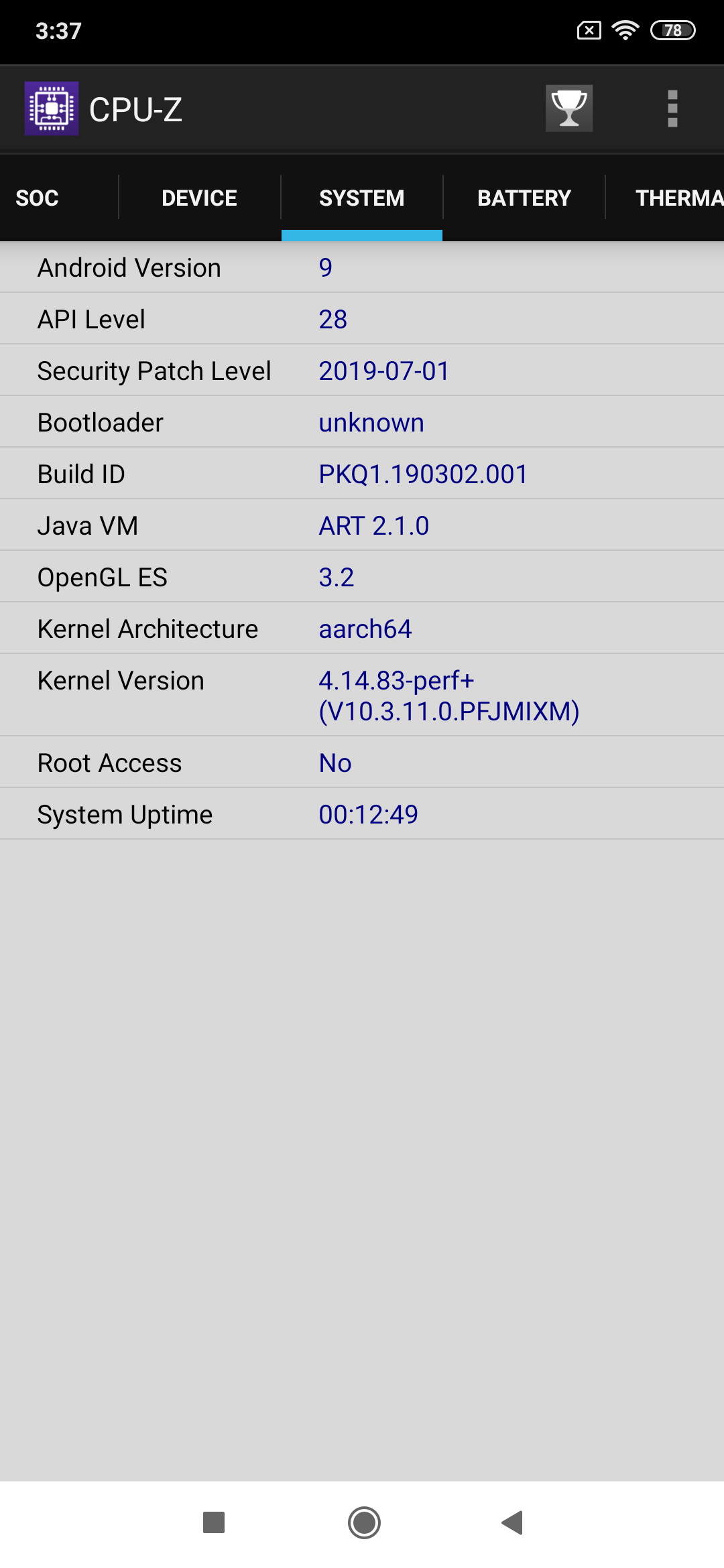Open the trophy validation icon
Screen dimensions: 724x1568
click(x=569, y=109)
